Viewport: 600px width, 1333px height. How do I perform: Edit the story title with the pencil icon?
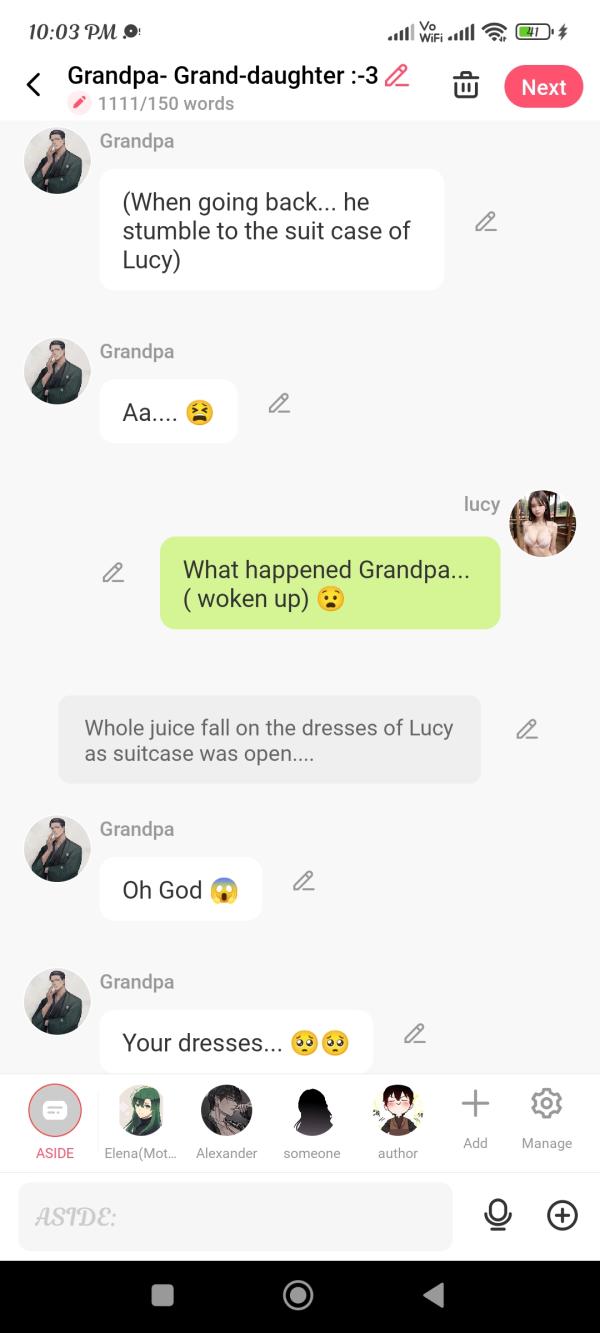(397, 76)
